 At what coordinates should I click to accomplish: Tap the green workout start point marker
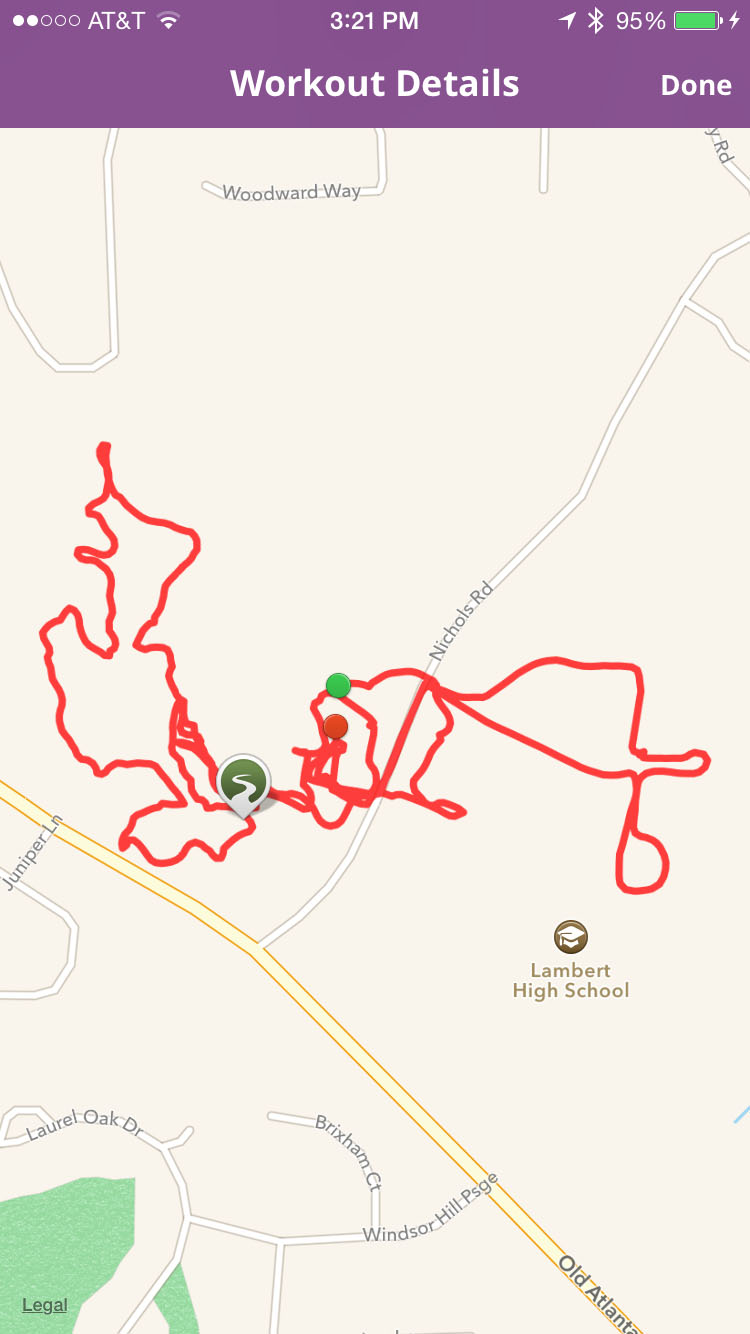tap(338, 685)
